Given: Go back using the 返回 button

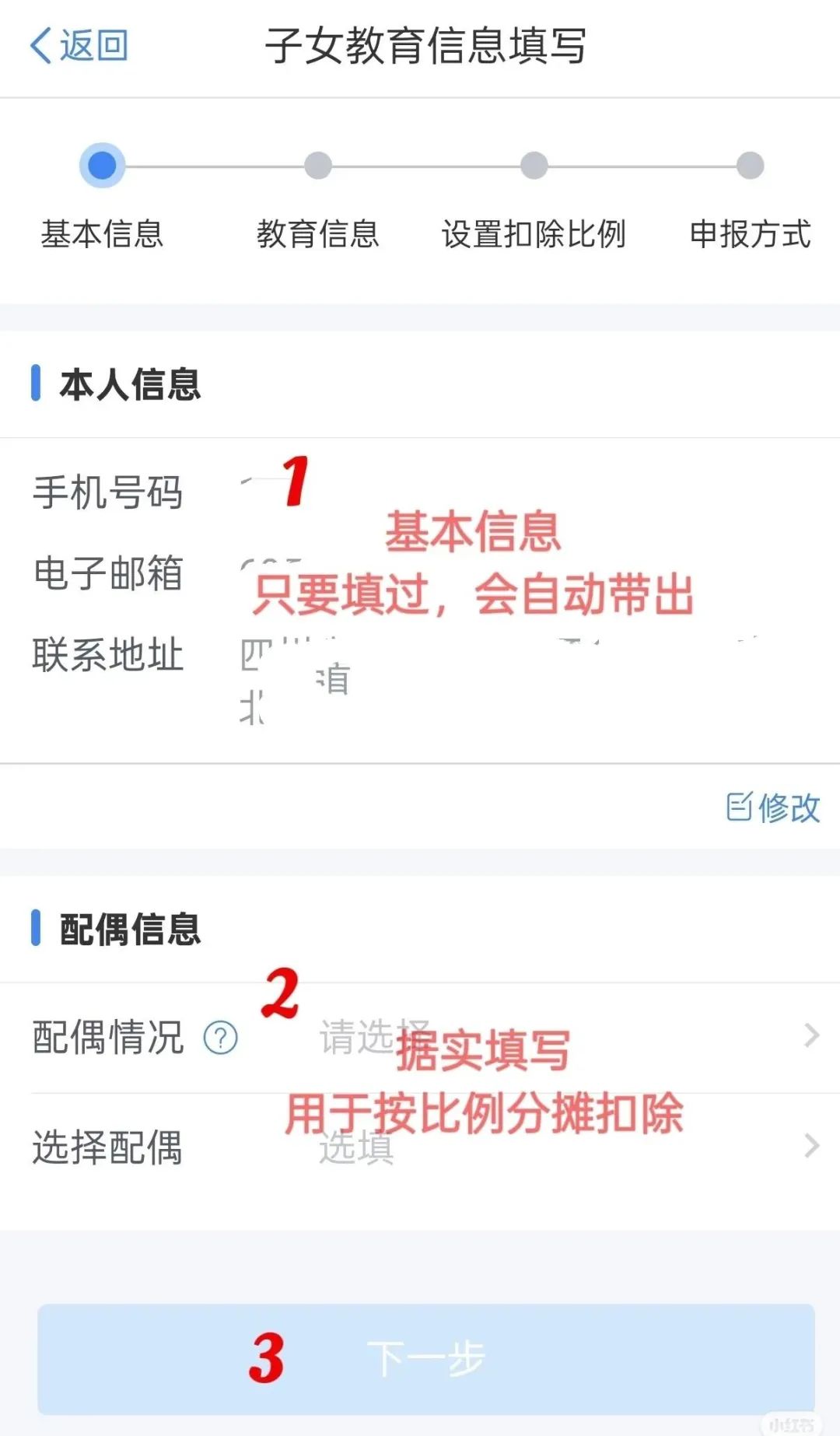Looking at the screenshot, I should coord(79,45).
